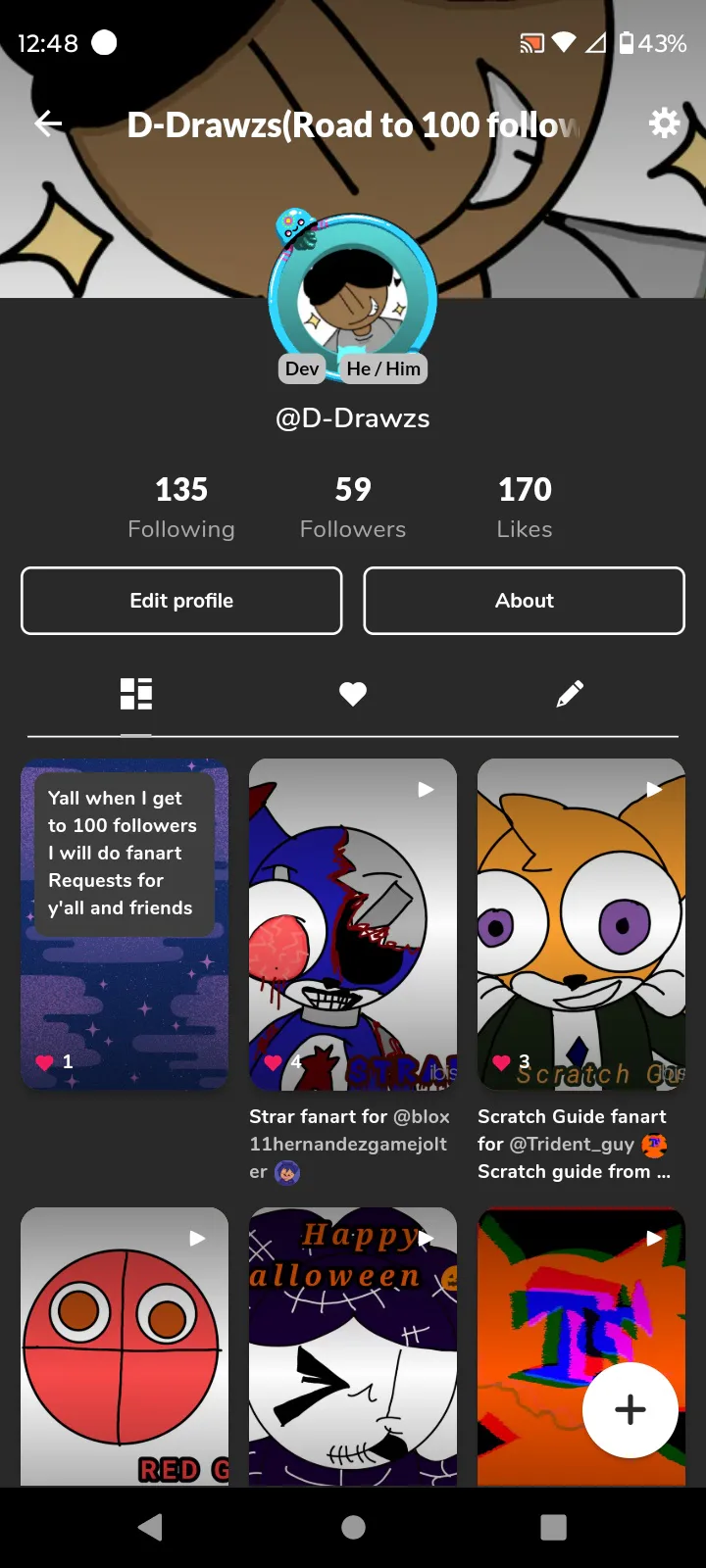This screenshot has width=706, height=1568.
Task: Open the Scratch Guide fanart post
Action: click(x=580, y=923)
